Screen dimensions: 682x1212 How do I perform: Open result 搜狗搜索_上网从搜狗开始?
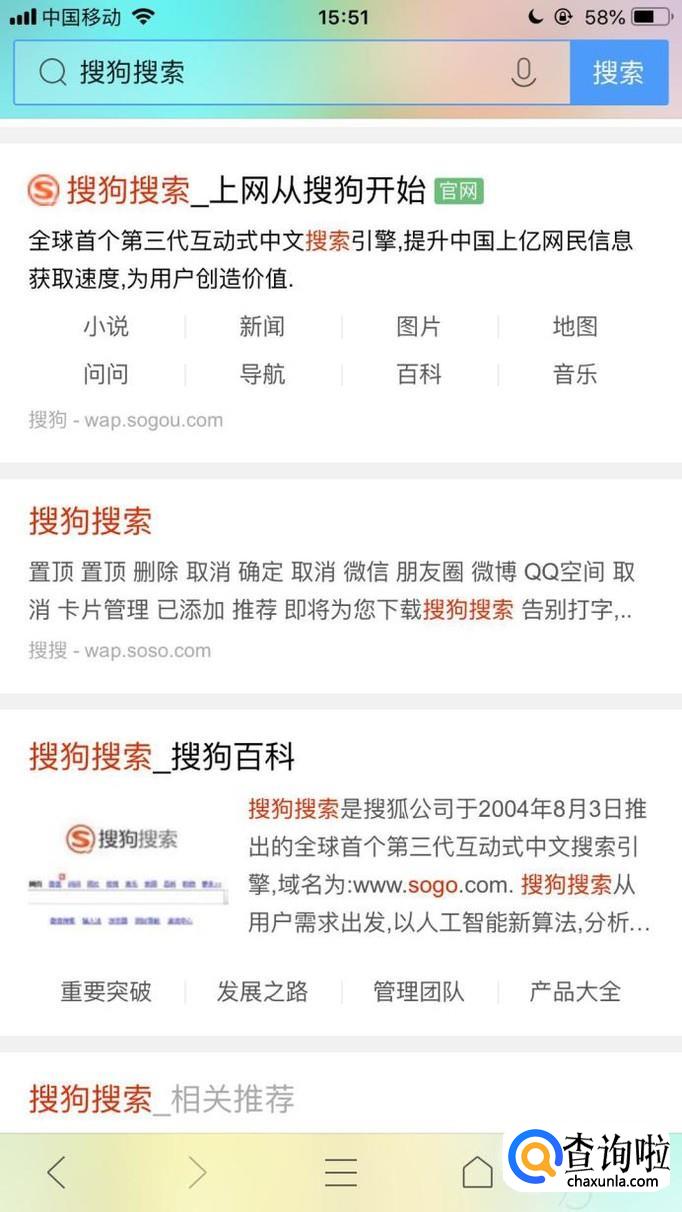point(245,189)
